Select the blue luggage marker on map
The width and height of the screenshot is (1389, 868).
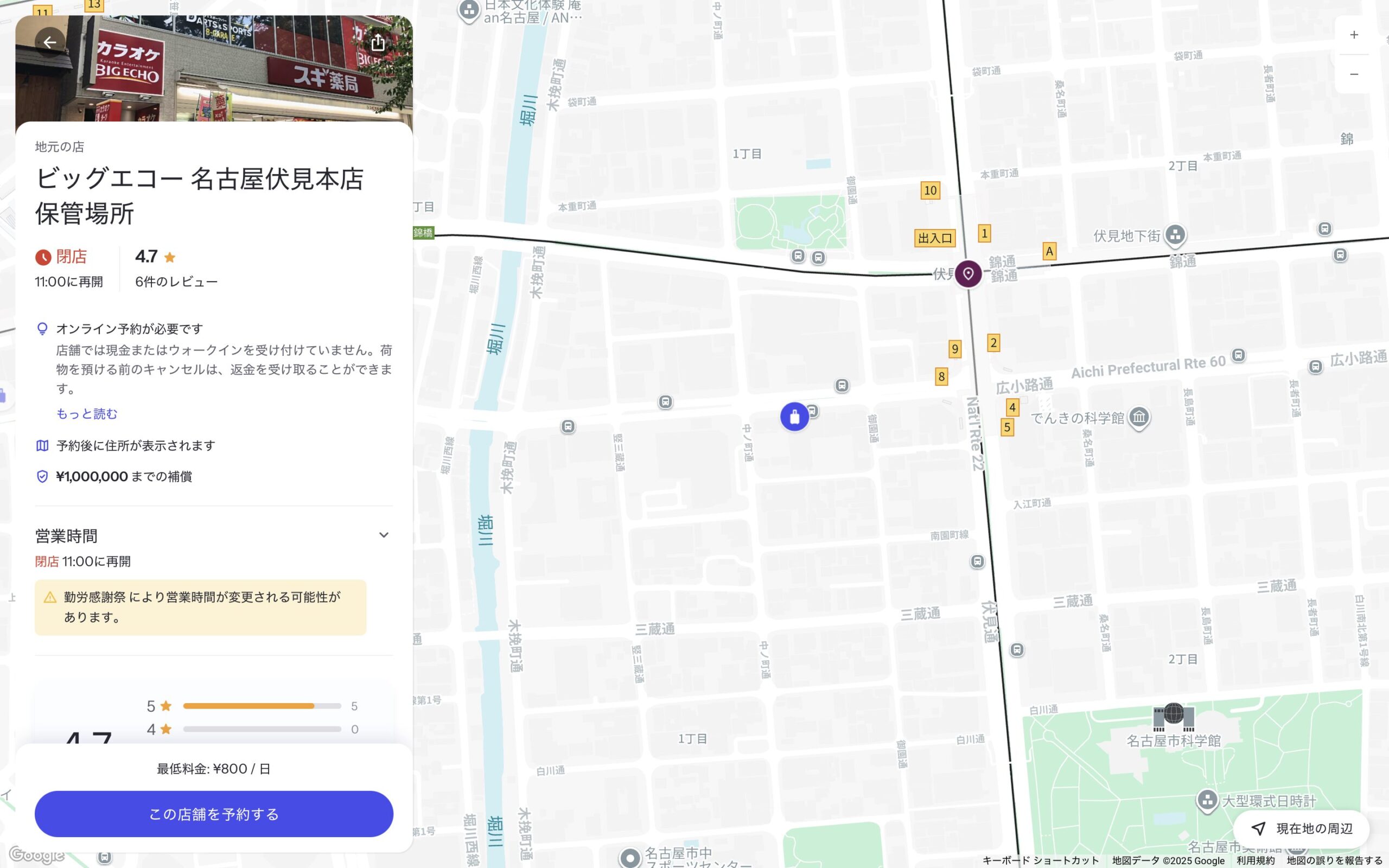point(794,417)
